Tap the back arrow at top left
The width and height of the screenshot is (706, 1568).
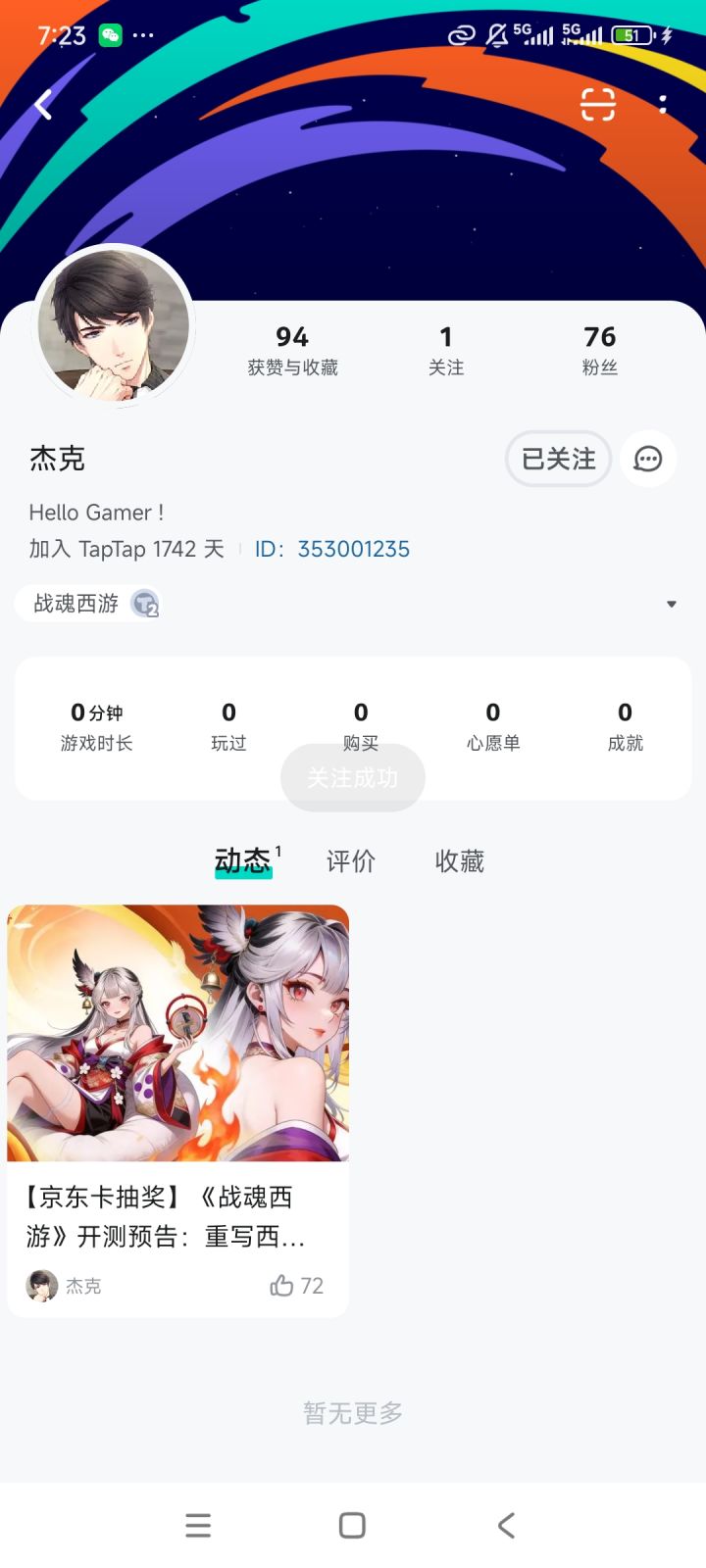click(41, 105)
